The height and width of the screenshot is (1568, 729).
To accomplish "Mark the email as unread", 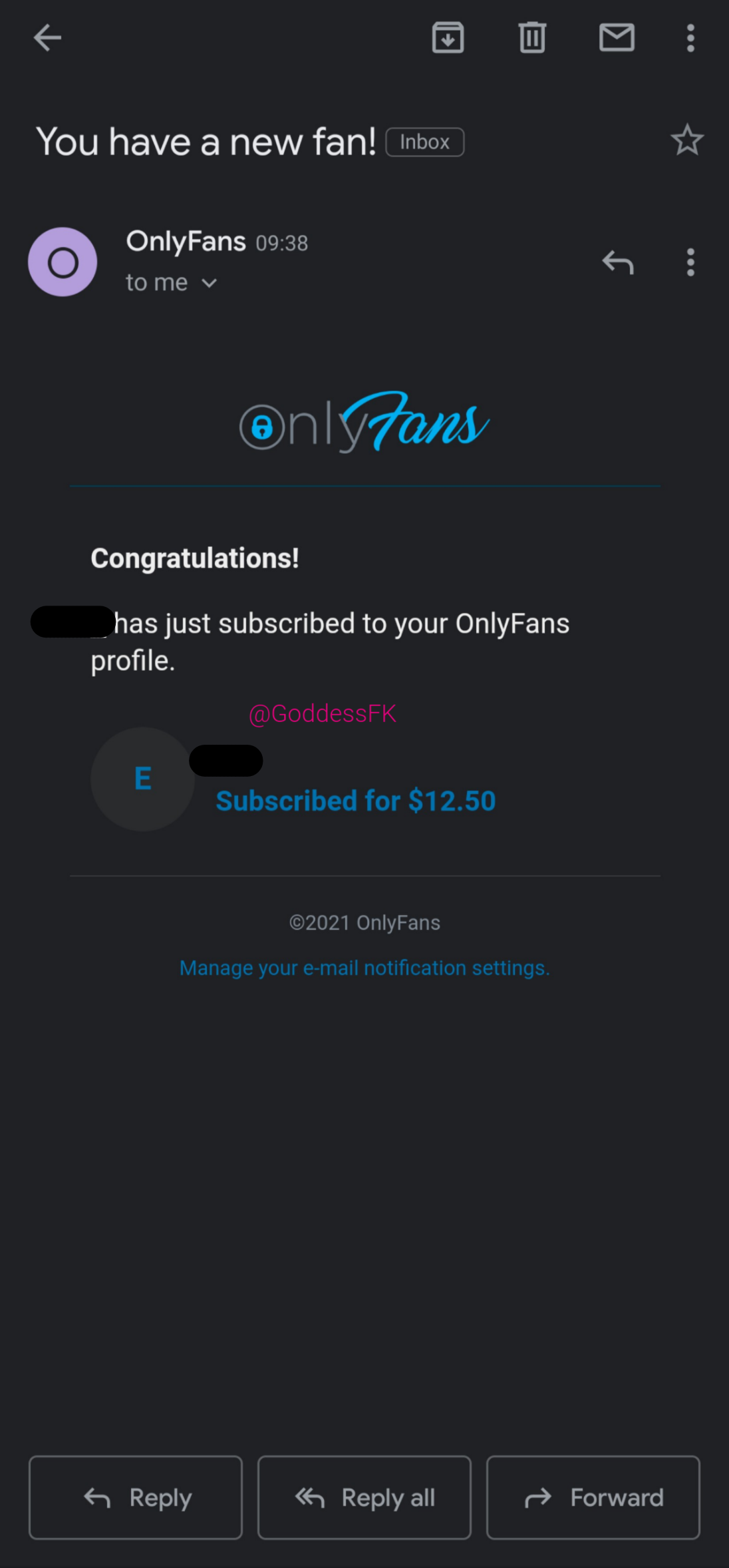I will click(x=616, y=38).
